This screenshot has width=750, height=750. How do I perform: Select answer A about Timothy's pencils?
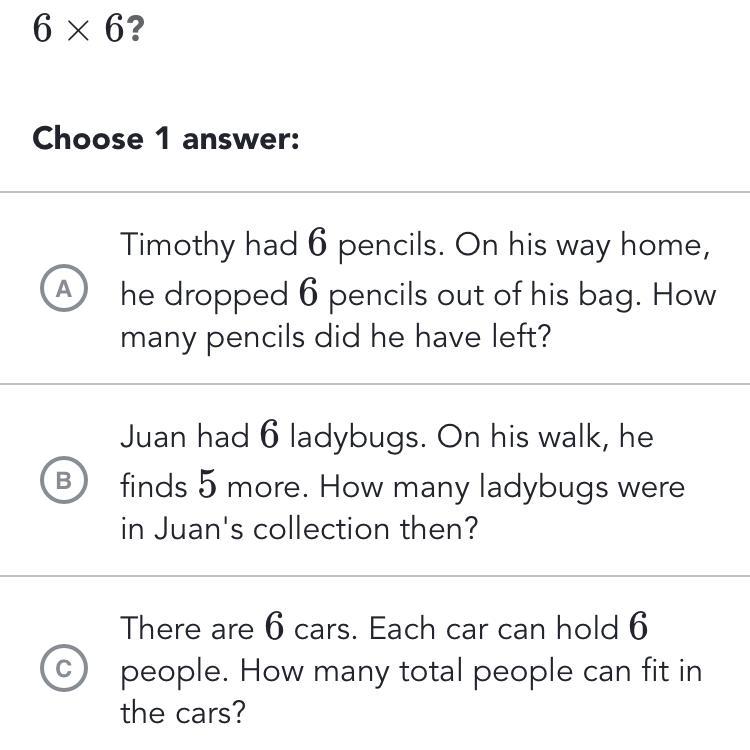(64, 289)
